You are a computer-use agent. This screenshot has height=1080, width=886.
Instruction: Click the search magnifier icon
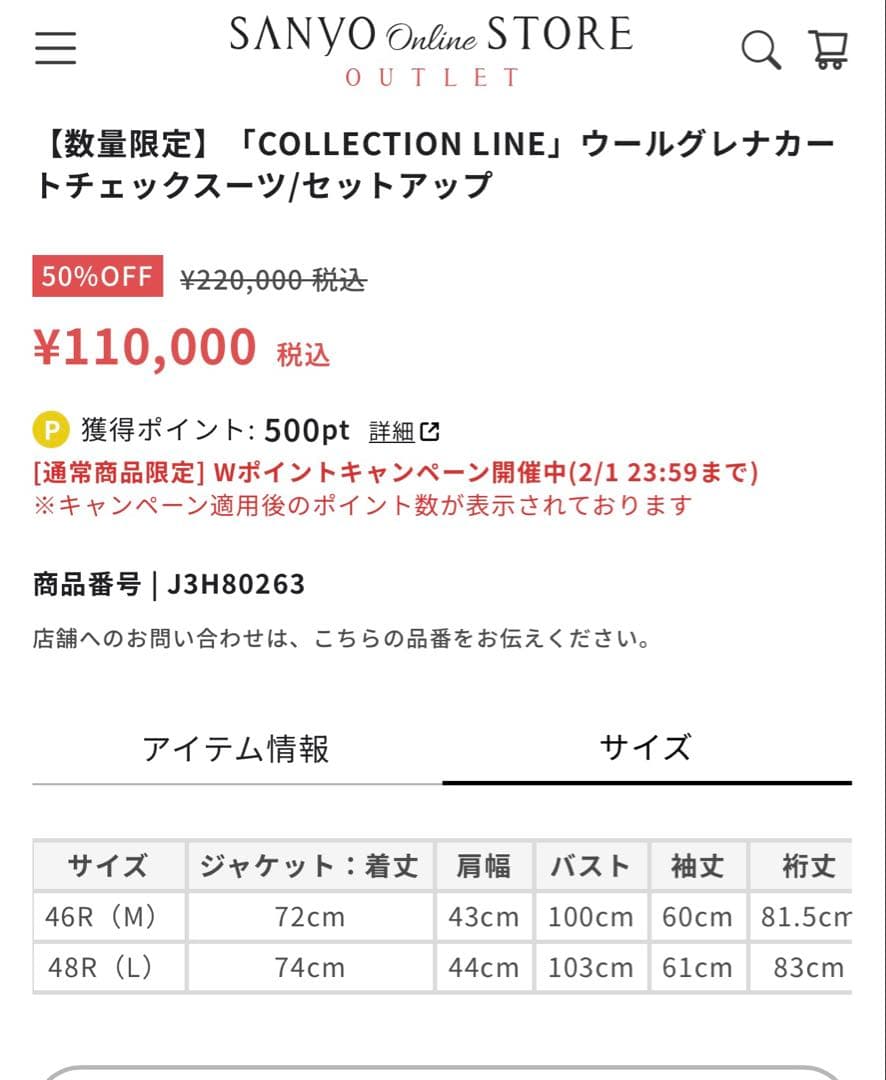point(761,48)
